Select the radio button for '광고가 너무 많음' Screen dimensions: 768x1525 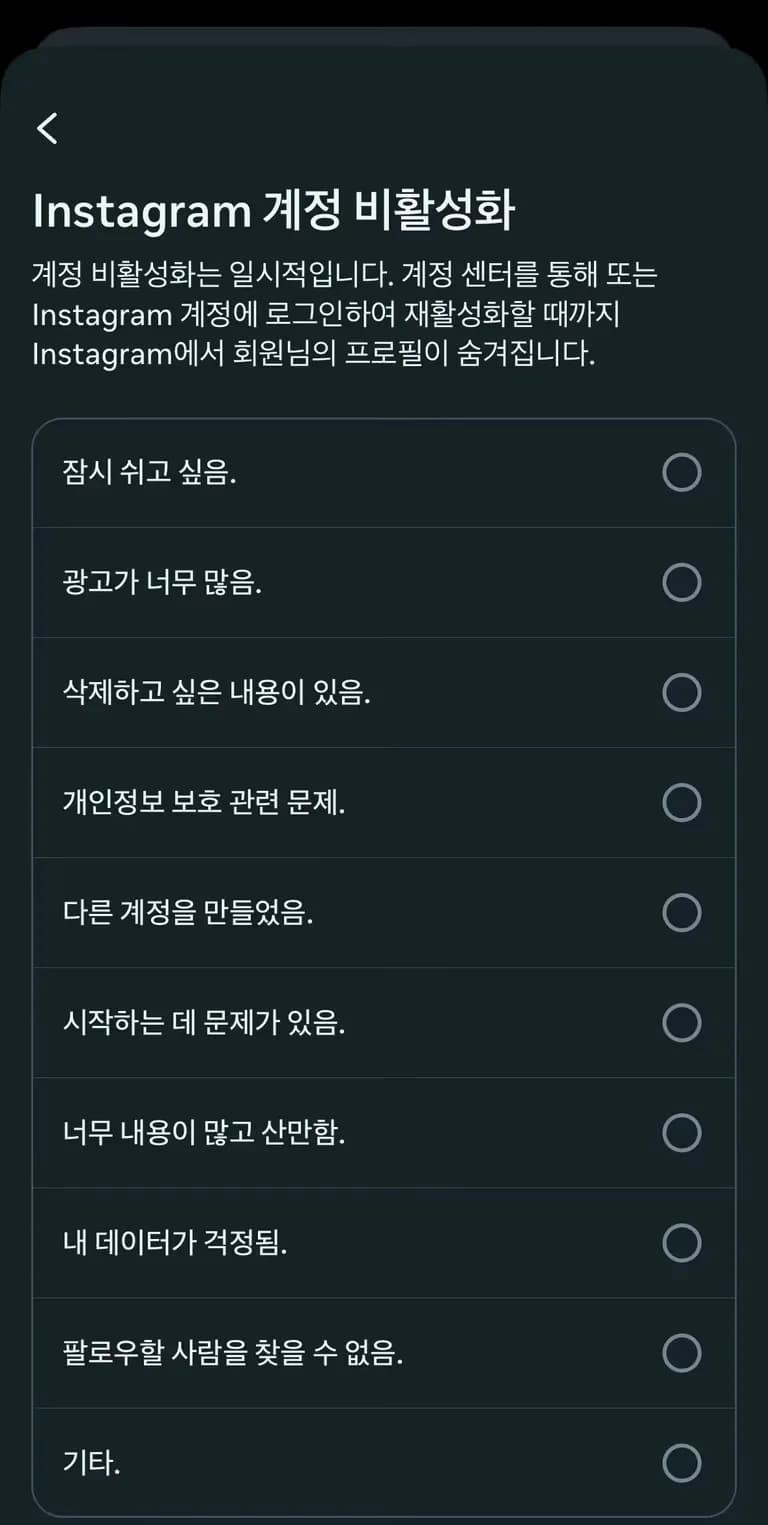tap(681, 582)
